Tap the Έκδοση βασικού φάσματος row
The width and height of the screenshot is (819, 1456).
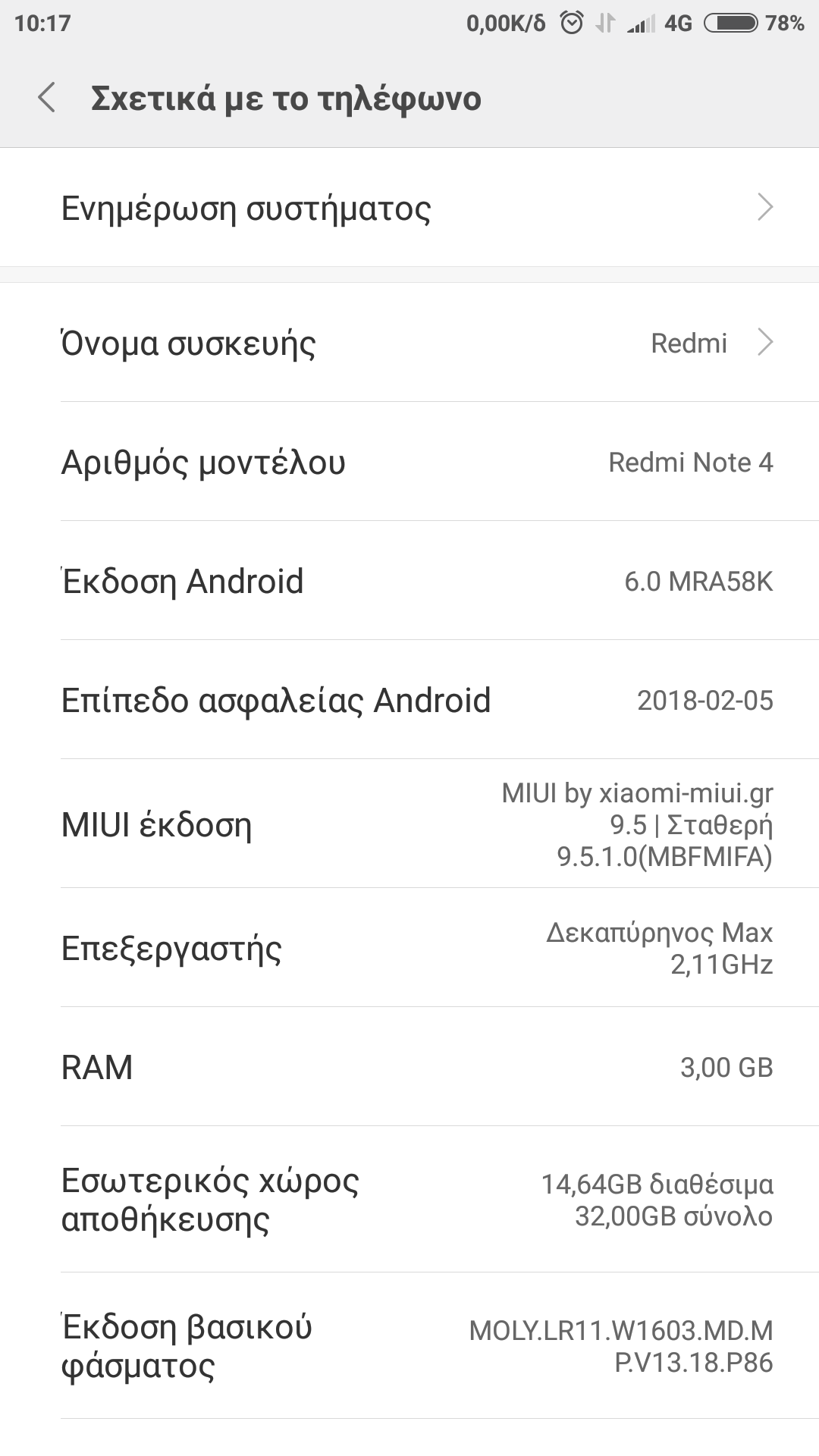[409, 1346]
